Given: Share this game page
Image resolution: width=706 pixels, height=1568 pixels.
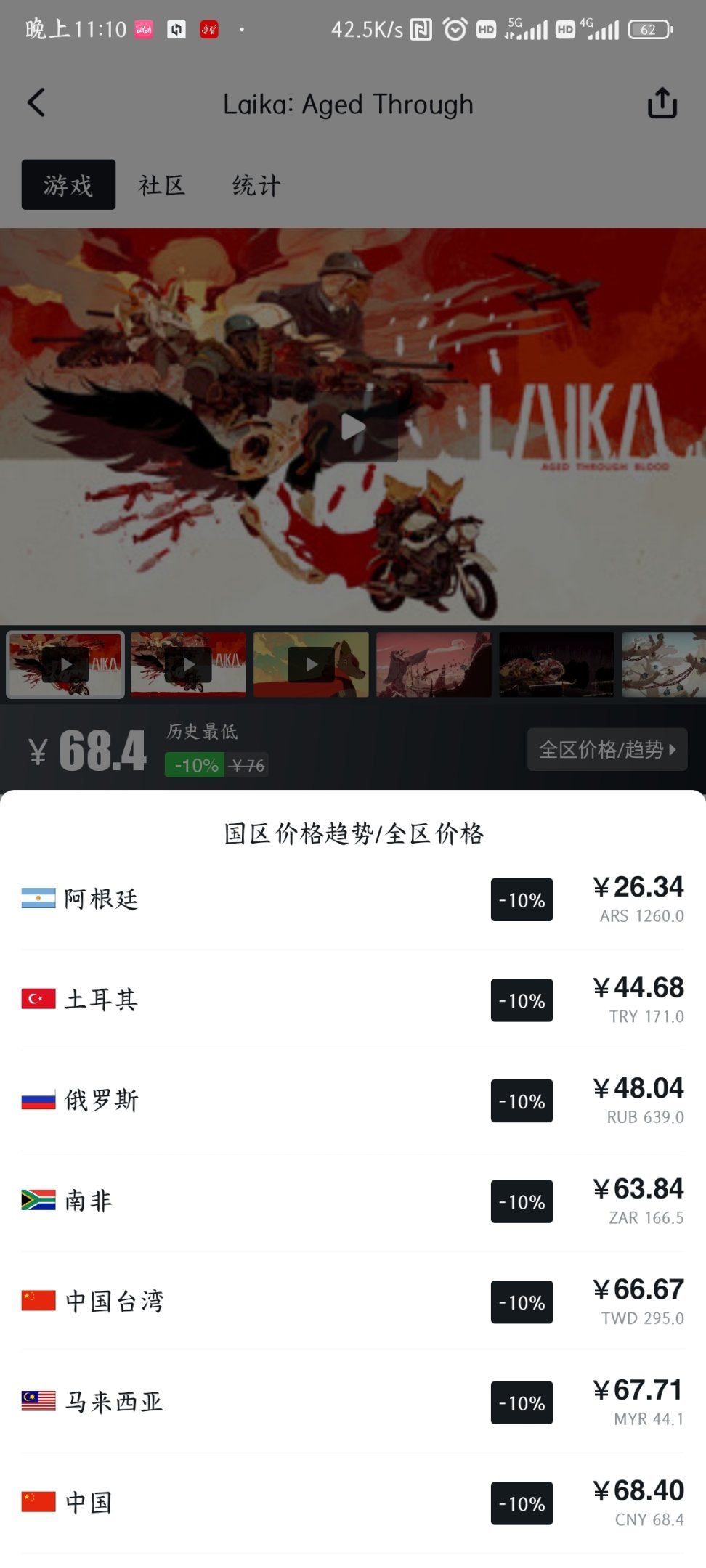Looking at the screenshot, I should click(x=662, y=103).
